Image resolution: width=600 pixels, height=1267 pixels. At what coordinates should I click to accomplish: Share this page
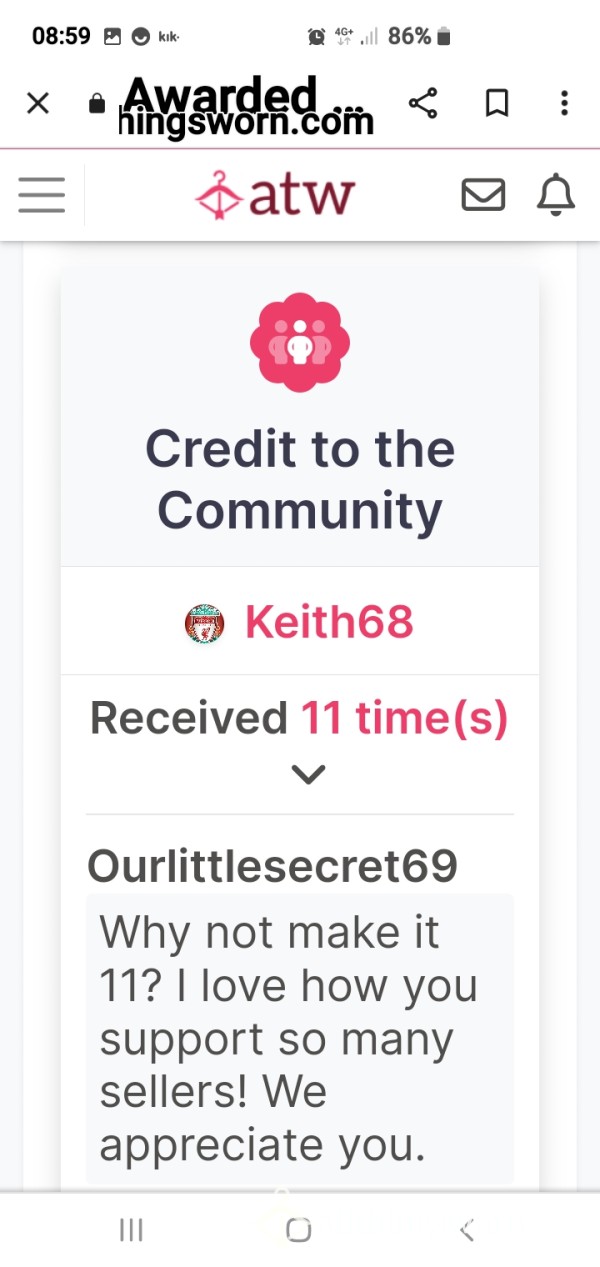pos(423,103)
